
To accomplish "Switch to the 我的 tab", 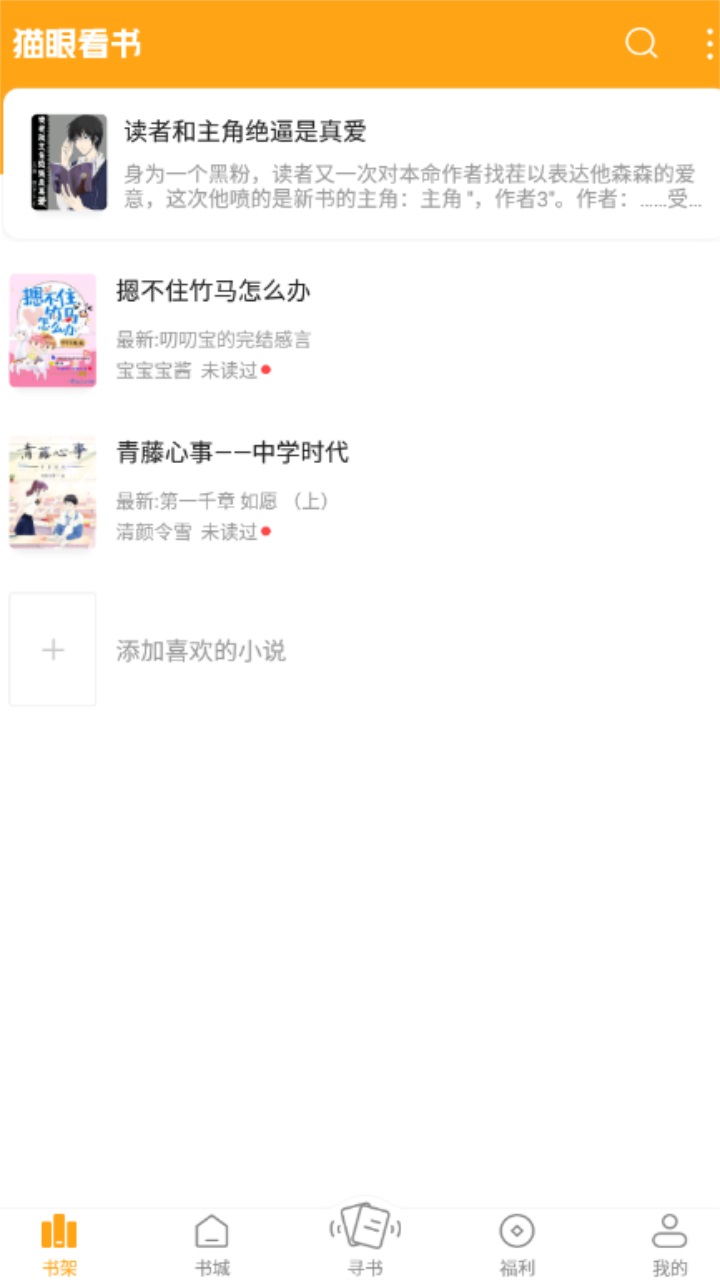I will point(667,1240).
